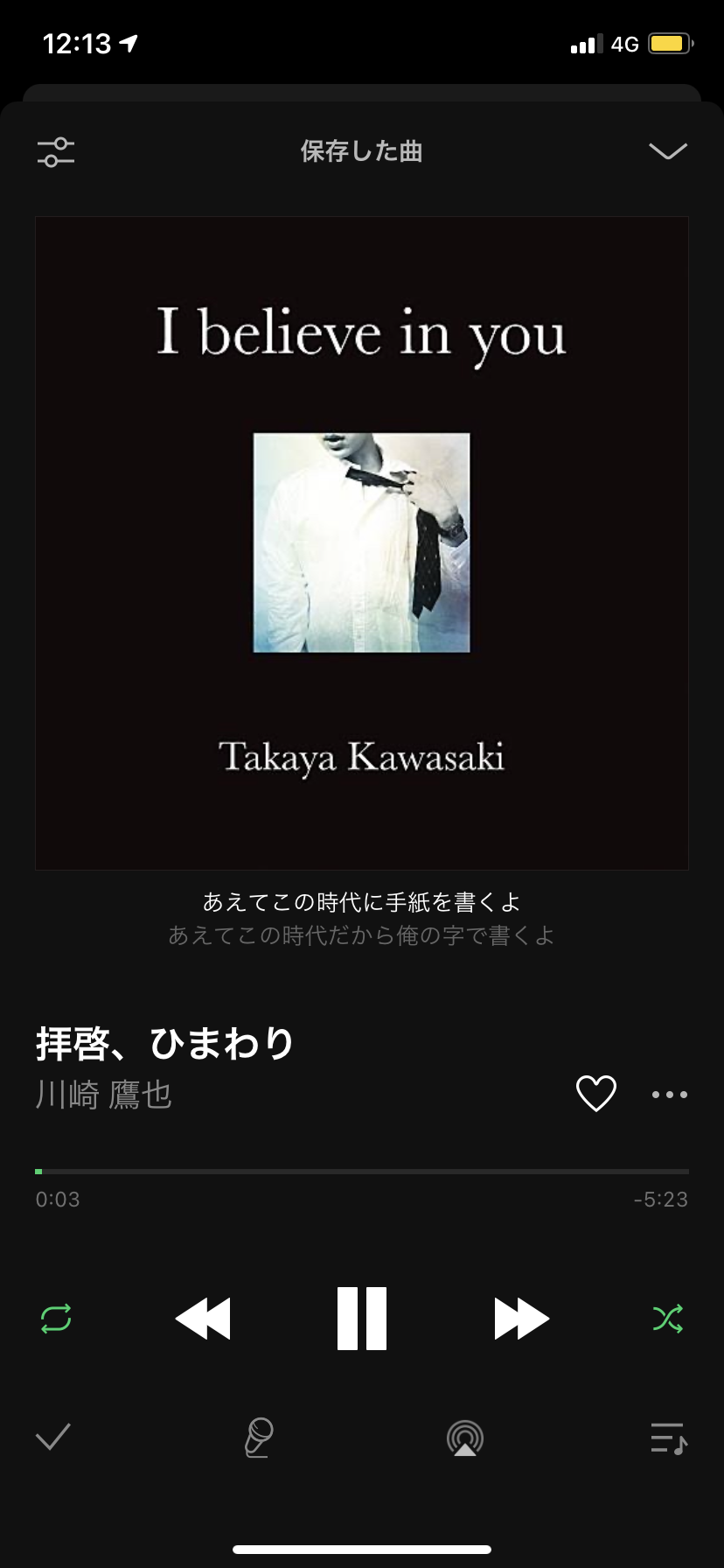Open the playback settings sliders icon
Viewport: 724px width, 1568px height.
56,151
